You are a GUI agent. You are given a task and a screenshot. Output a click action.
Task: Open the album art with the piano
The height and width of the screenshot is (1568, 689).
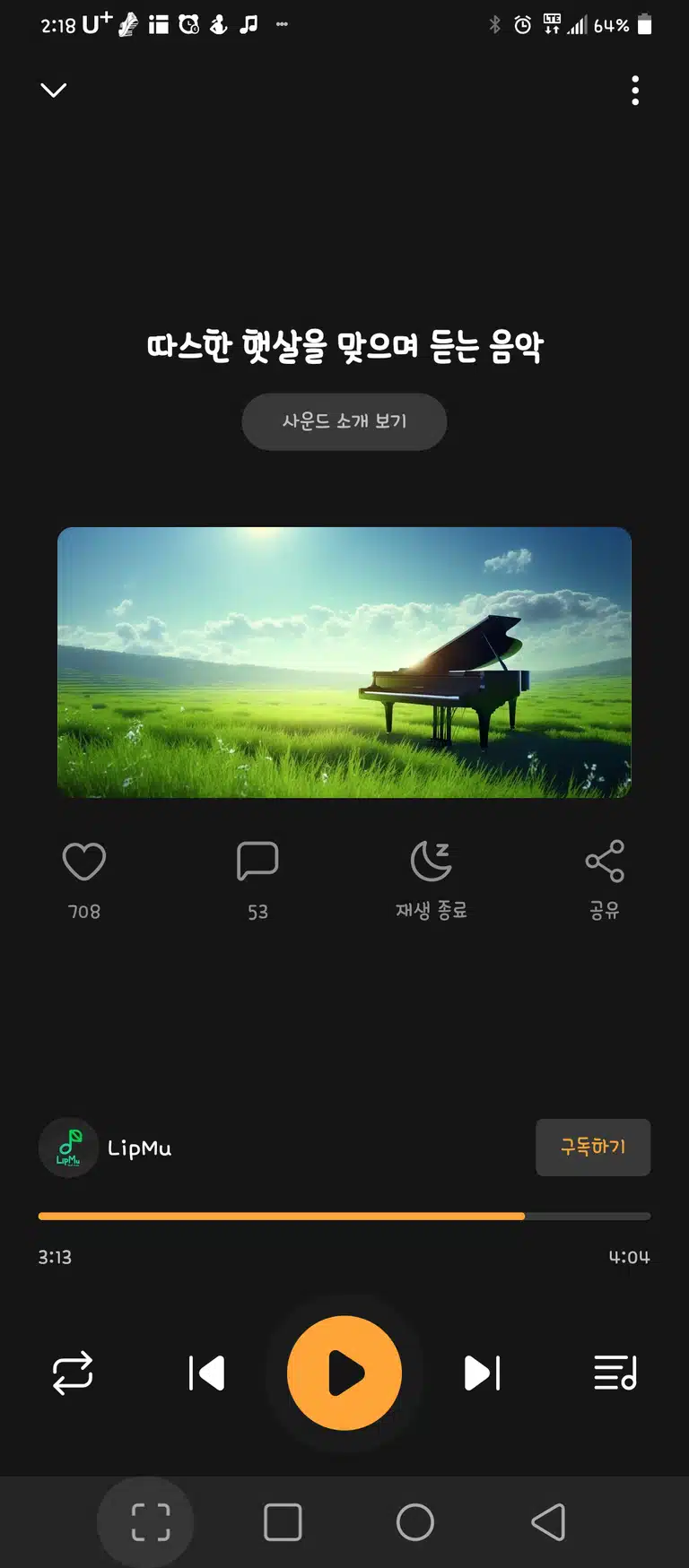coord(344,663)
